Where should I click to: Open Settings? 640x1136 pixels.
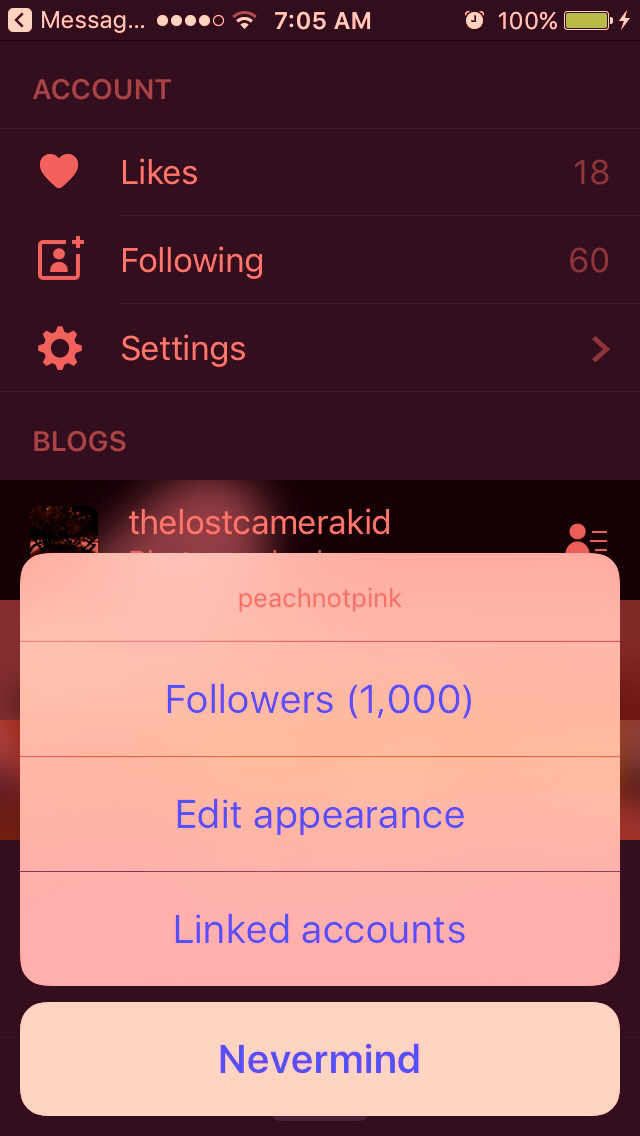(x=320, y=348)
